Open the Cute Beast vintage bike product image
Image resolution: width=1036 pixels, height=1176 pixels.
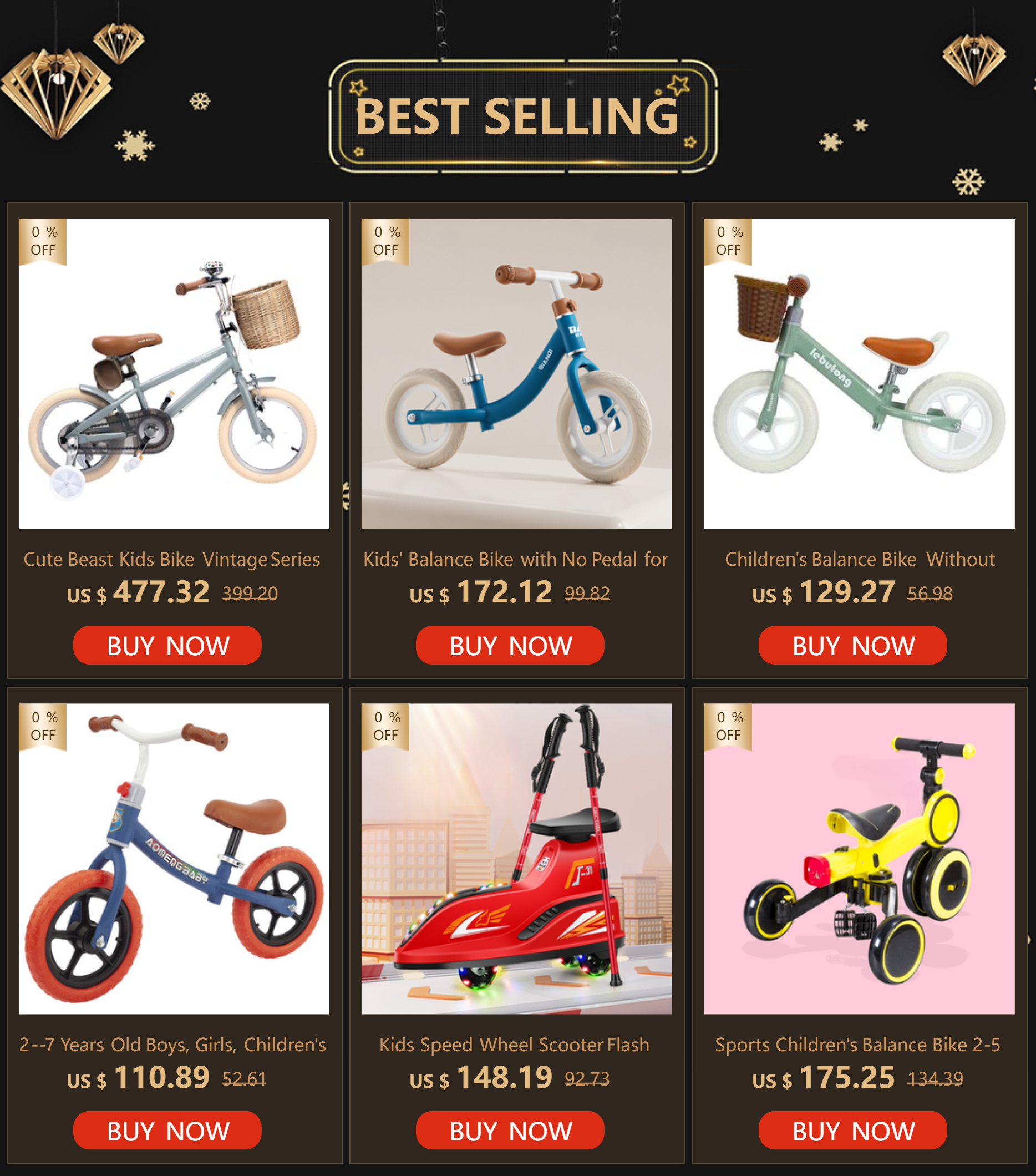174,373
